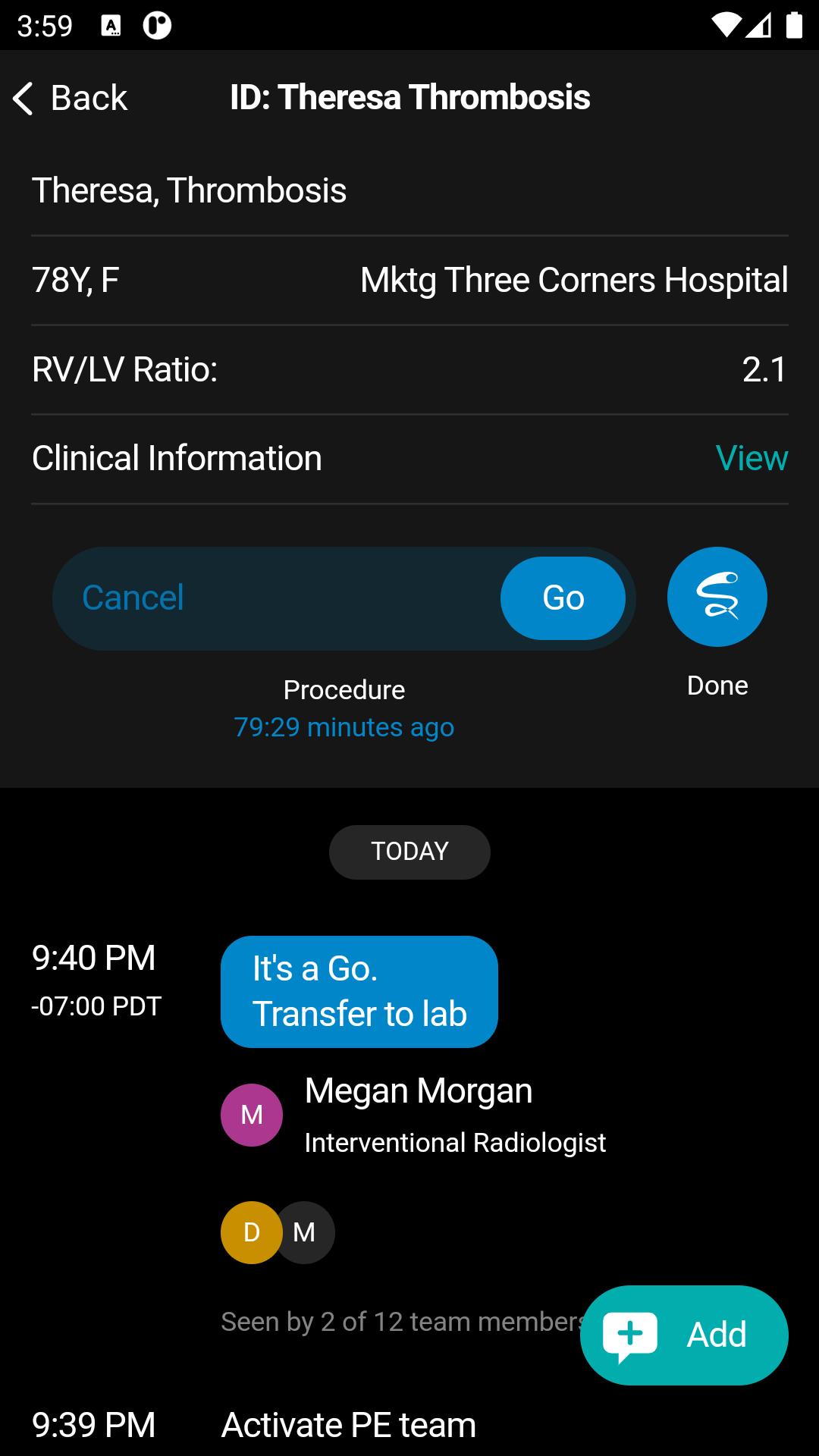This screenshot has height=1456, width=819.
Task: View the Clinical Information
Action: tap(751, 459)
